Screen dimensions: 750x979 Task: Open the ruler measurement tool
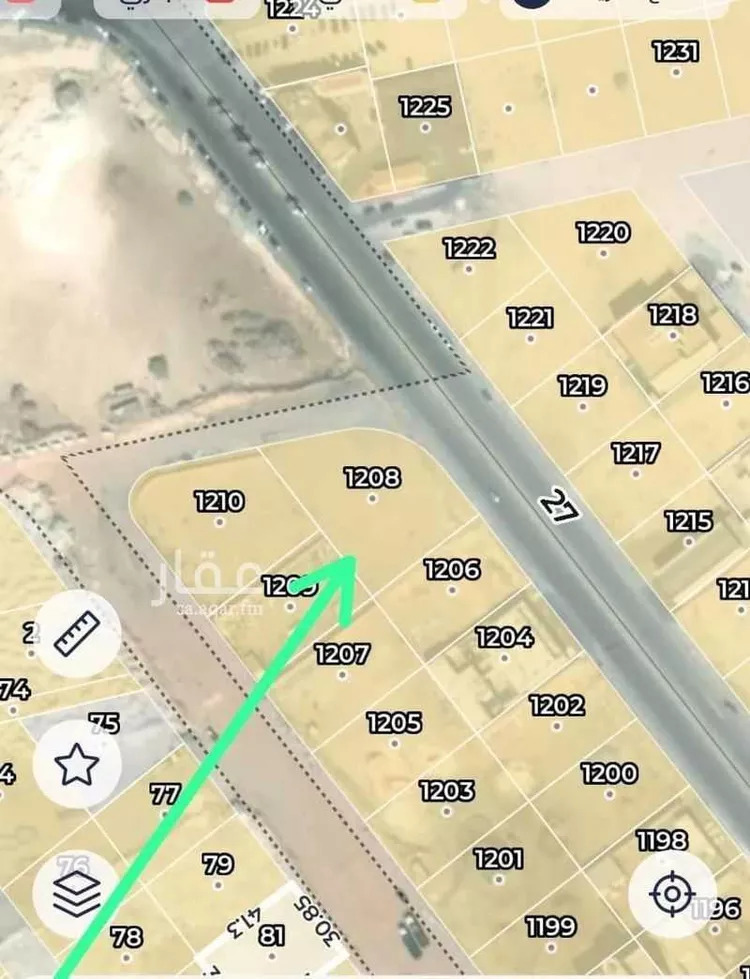pos(77,634)
